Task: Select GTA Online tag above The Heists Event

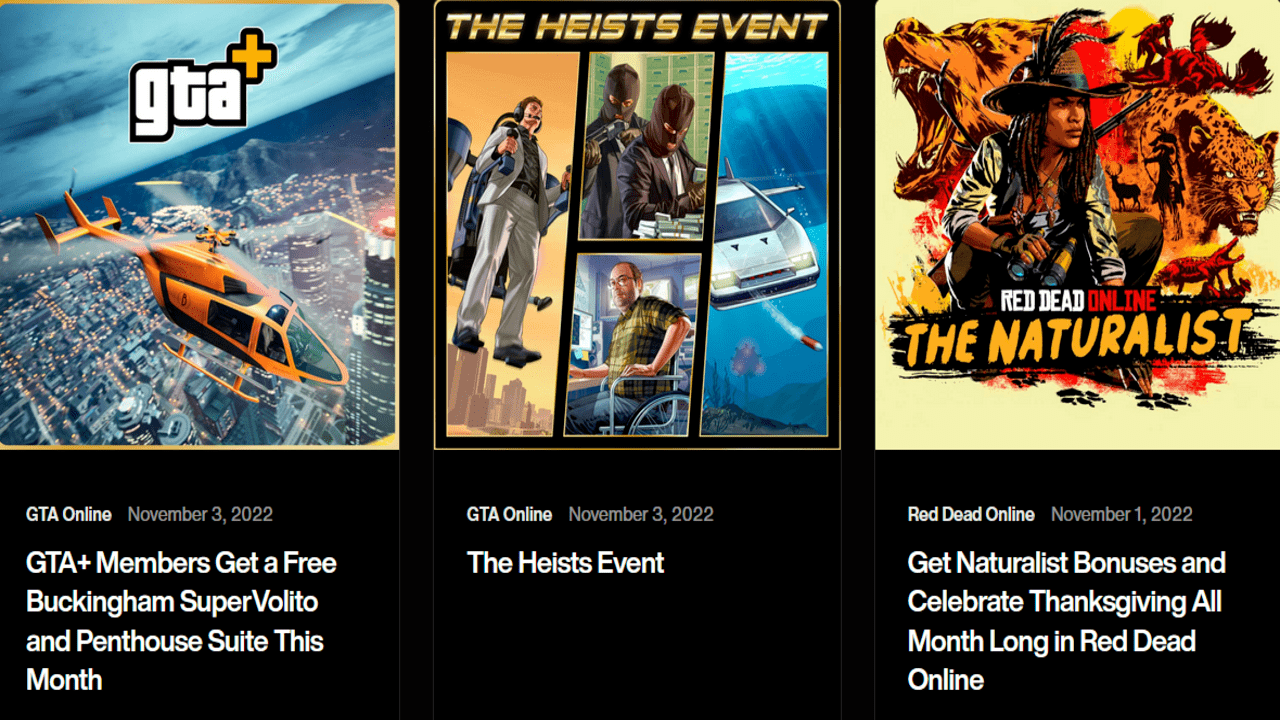Action: [x=509, y=515]
